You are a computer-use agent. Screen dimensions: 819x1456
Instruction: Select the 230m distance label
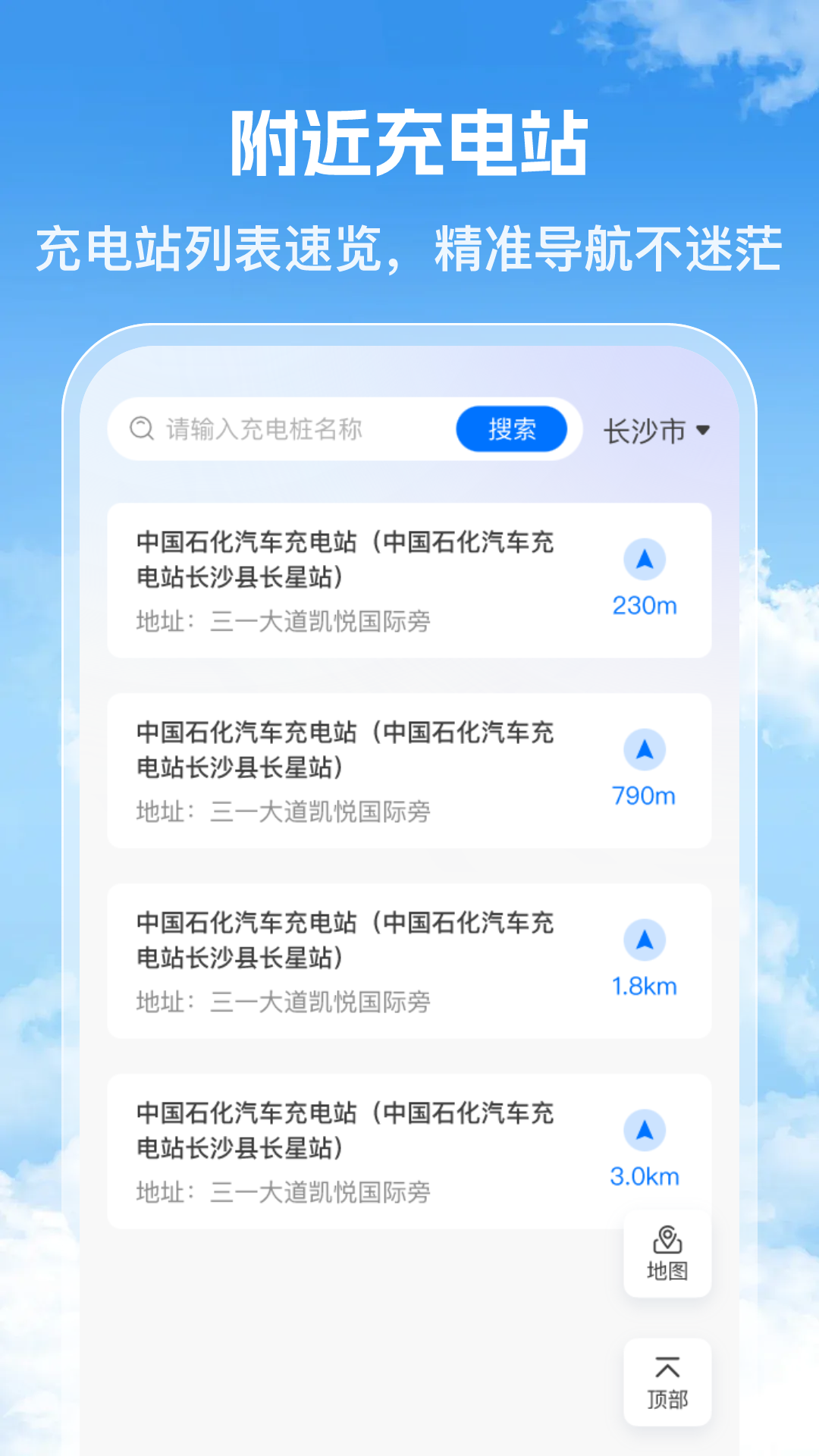coord(644,605)
